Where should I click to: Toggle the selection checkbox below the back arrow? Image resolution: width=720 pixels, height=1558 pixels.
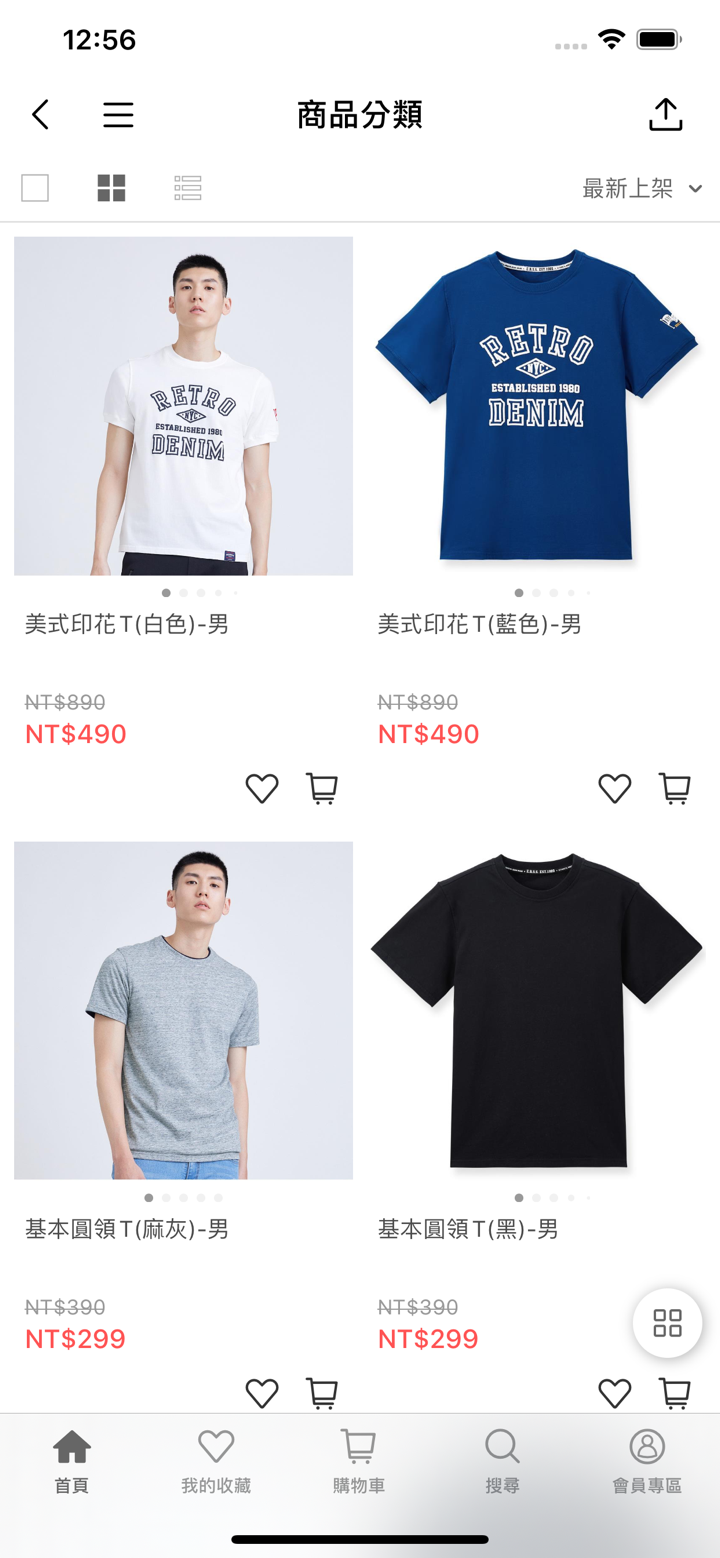click(34, 188)
